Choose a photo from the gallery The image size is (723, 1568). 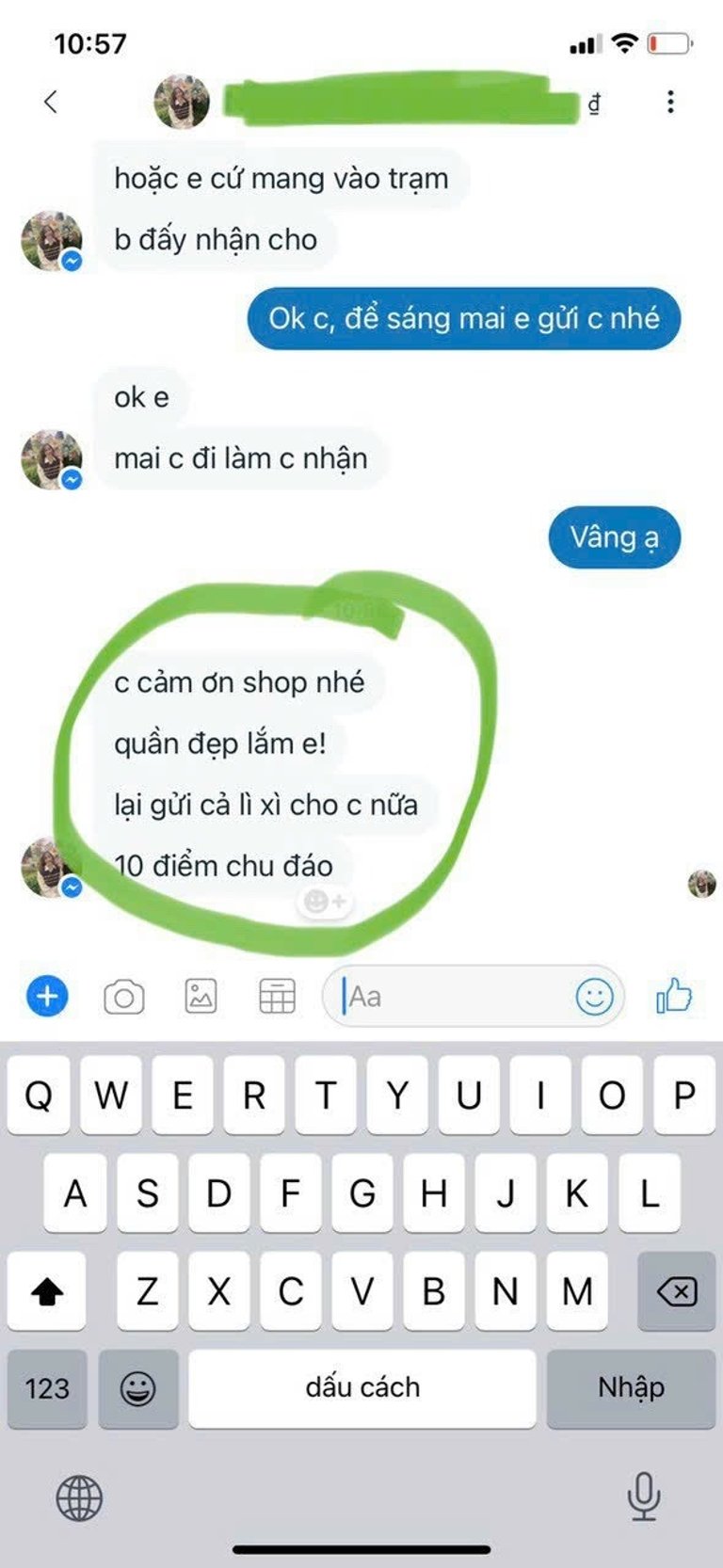tap(201, 997)
